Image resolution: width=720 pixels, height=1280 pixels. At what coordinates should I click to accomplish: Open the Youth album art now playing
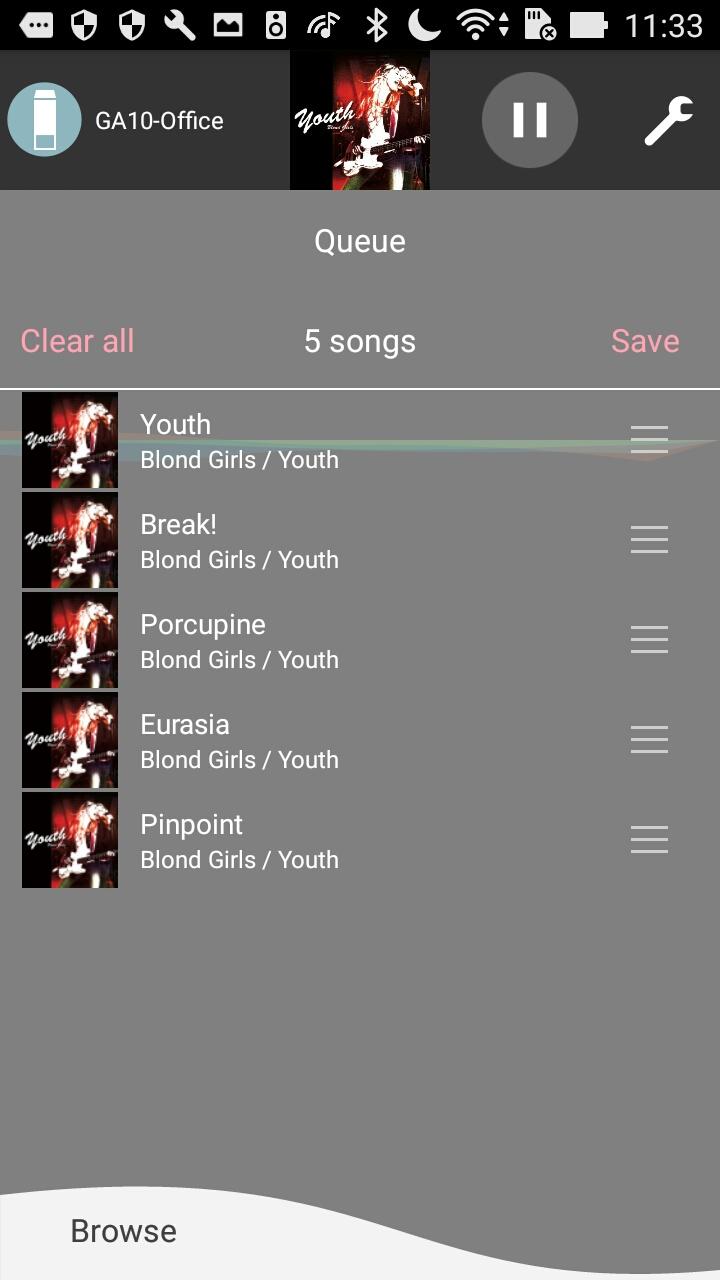360,120
